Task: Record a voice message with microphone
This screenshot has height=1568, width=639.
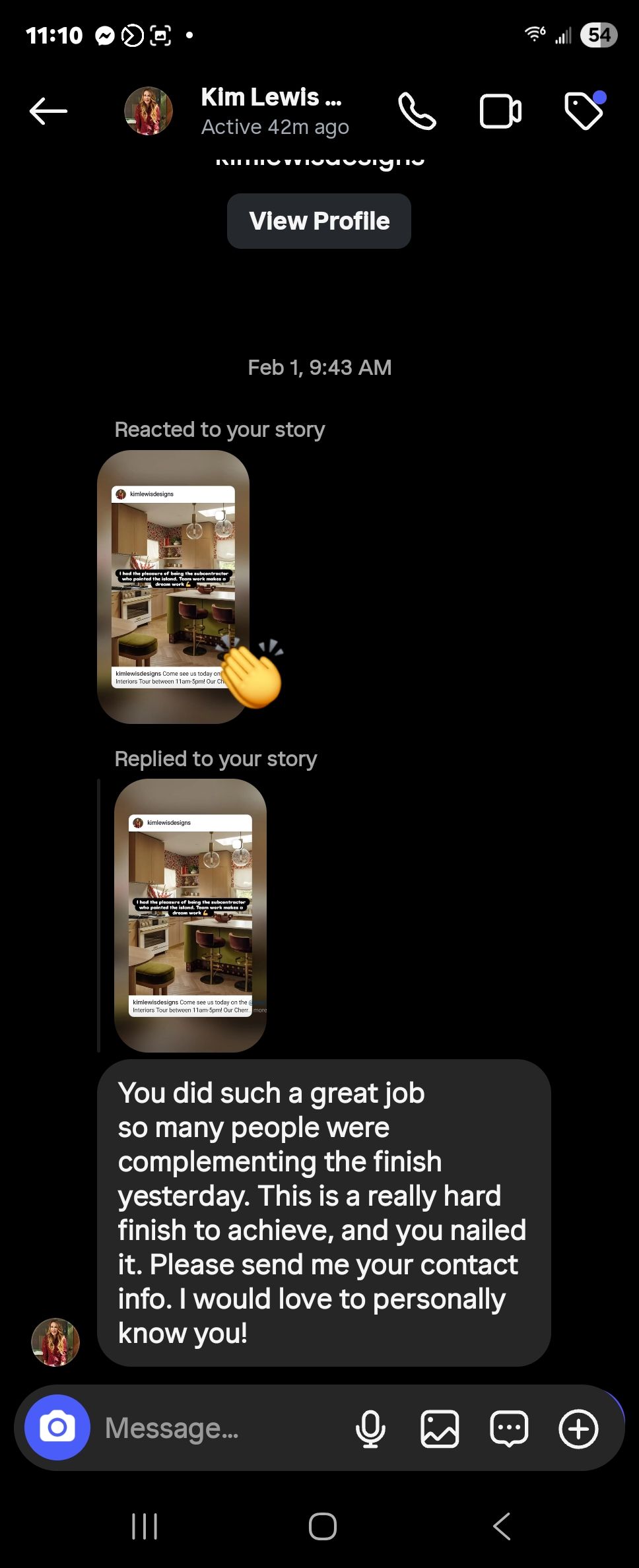Action: 370,1428
